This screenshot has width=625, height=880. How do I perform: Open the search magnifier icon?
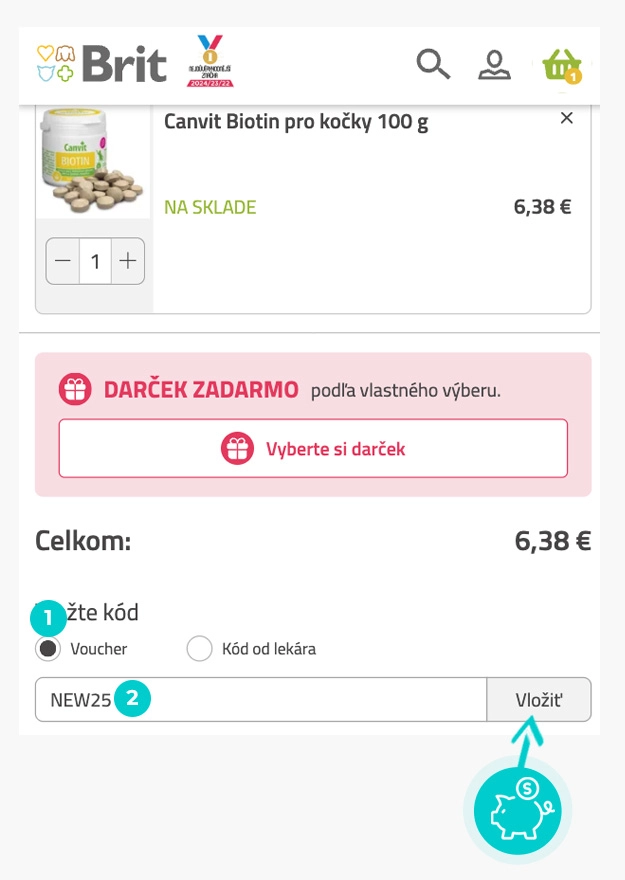coord(433,64)
